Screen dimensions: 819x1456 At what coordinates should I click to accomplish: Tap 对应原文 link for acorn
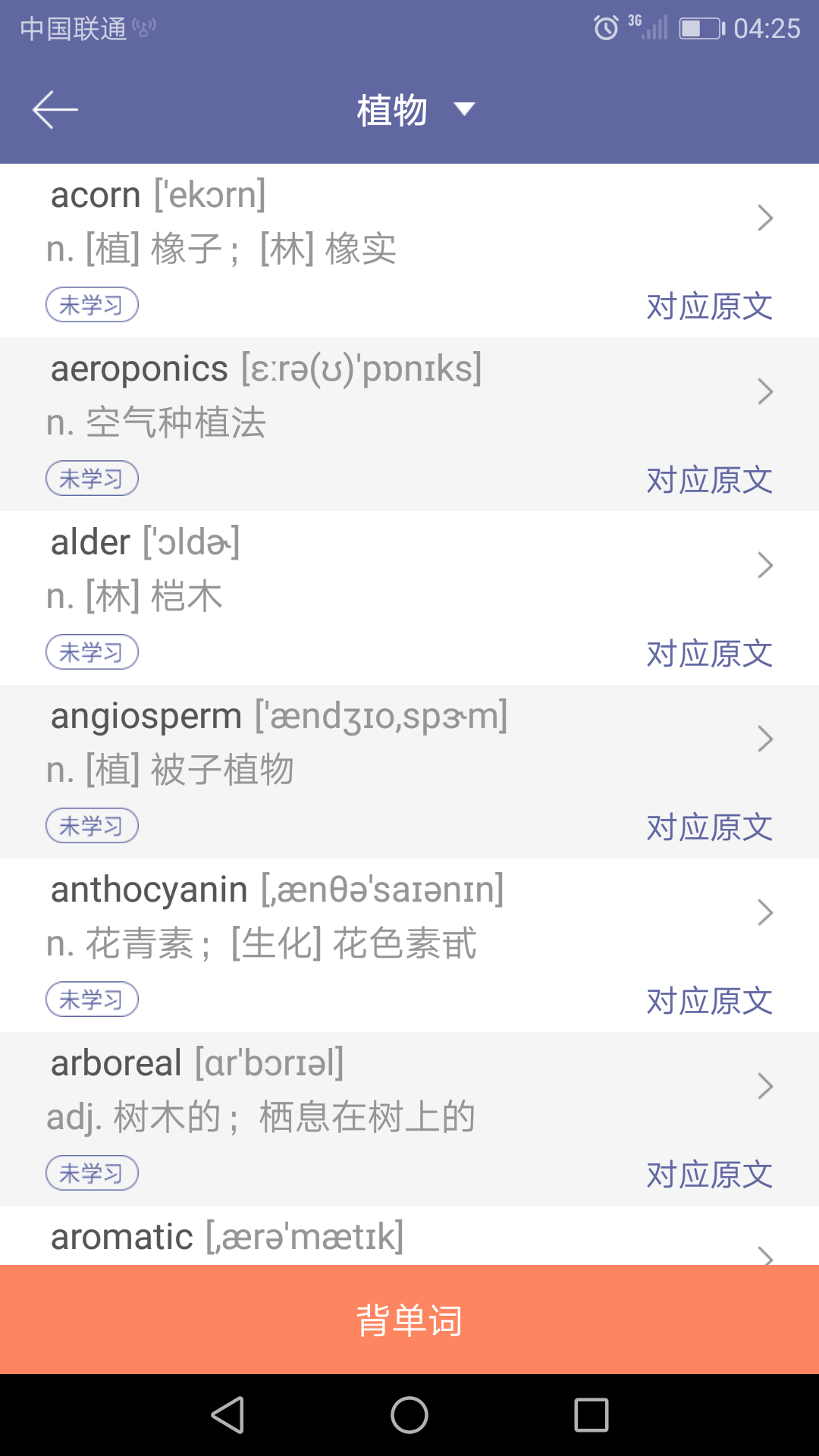(709, 306)
